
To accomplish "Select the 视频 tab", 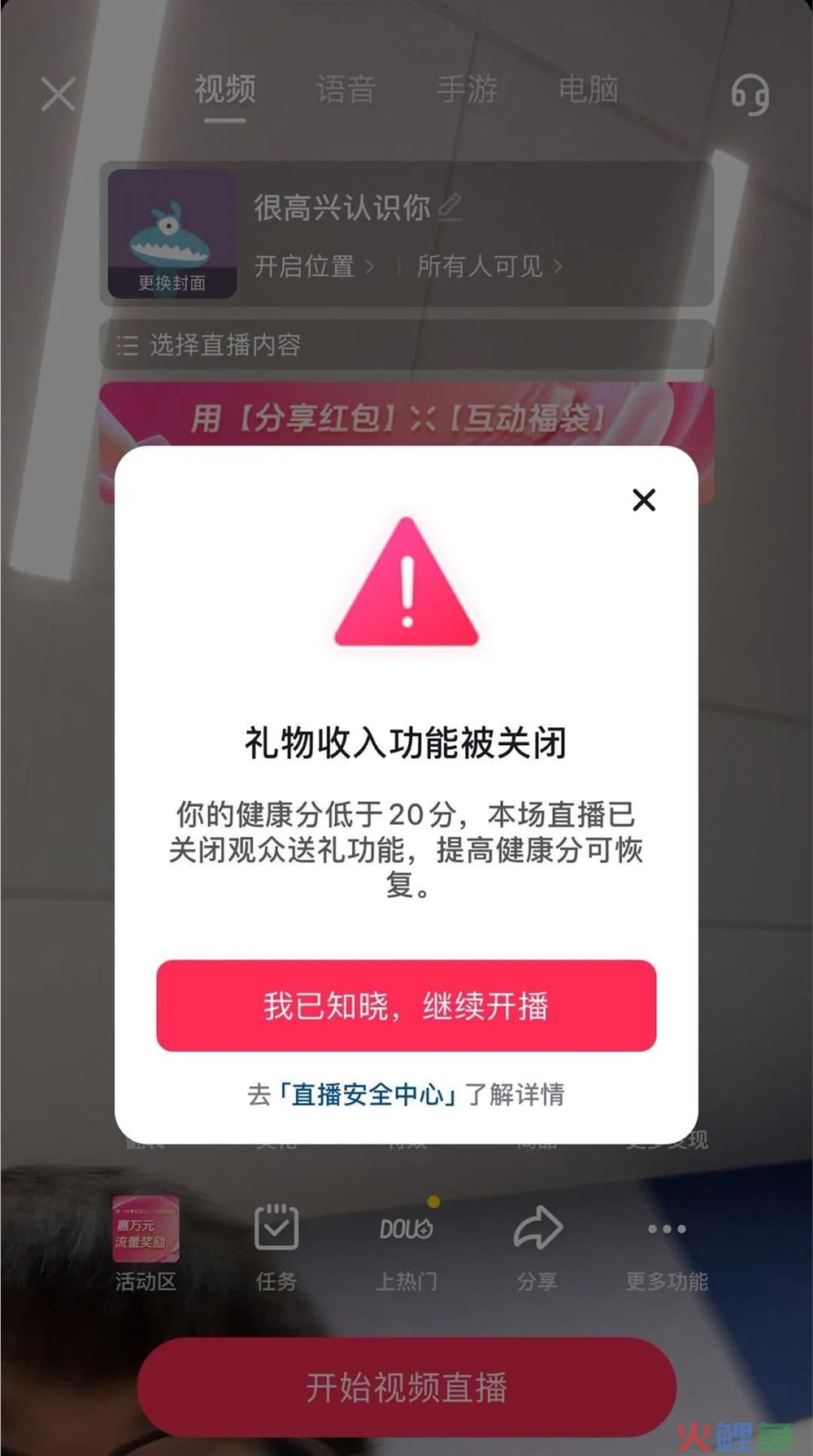I will (x=225, y=89).
